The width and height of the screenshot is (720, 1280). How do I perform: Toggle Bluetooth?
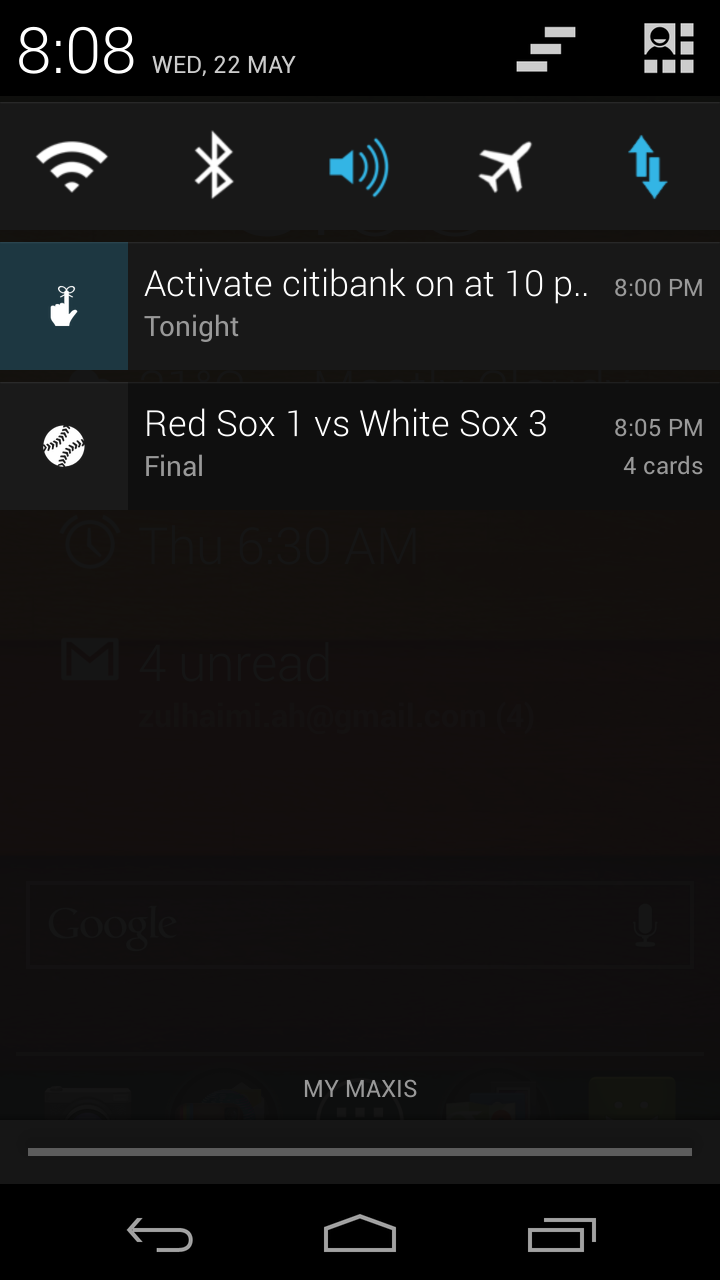tap(214, 166)
